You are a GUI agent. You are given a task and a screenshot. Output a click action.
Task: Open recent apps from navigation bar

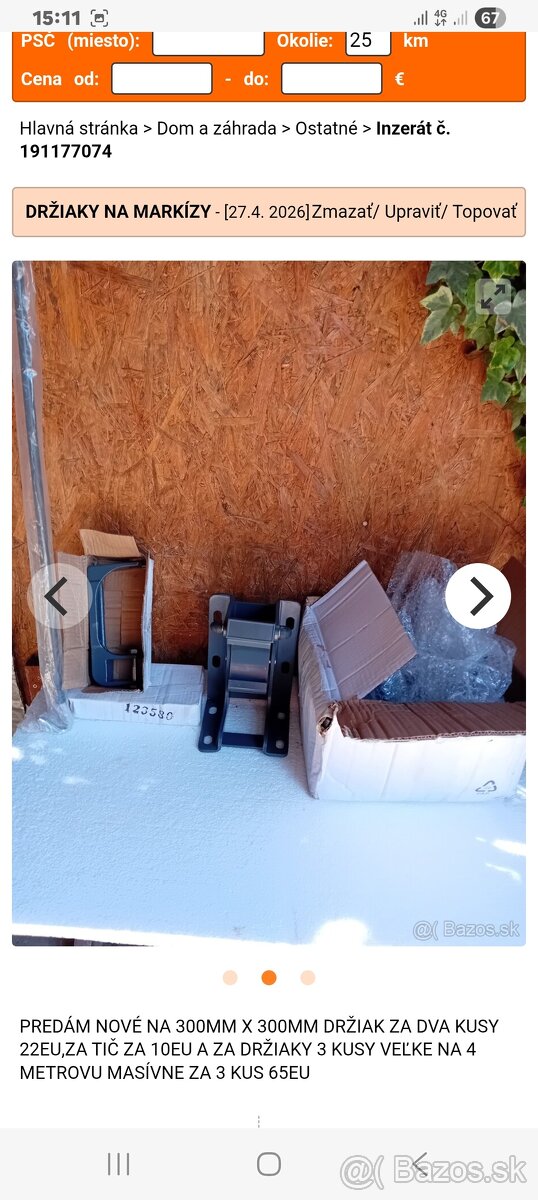coord(118,1164)
